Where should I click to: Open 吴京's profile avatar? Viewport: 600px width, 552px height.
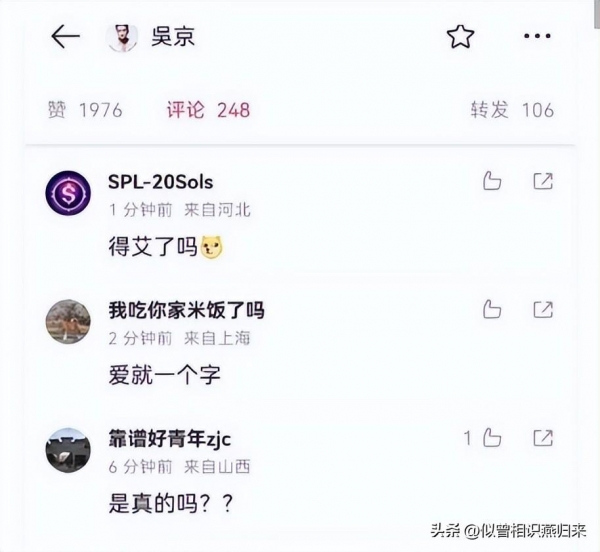pos(122,37)
